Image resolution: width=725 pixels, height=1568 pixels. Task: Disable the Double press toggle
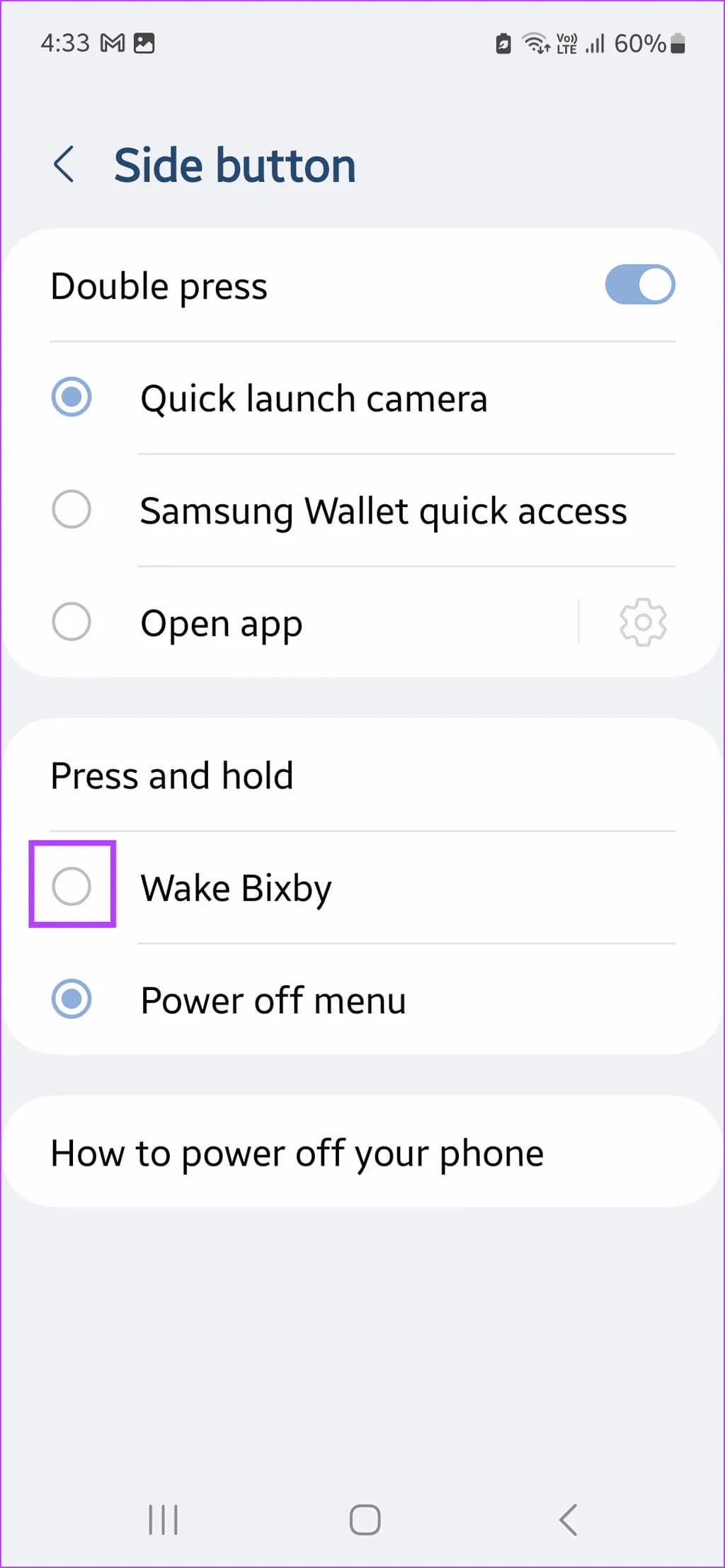click(x=639, y=285)
